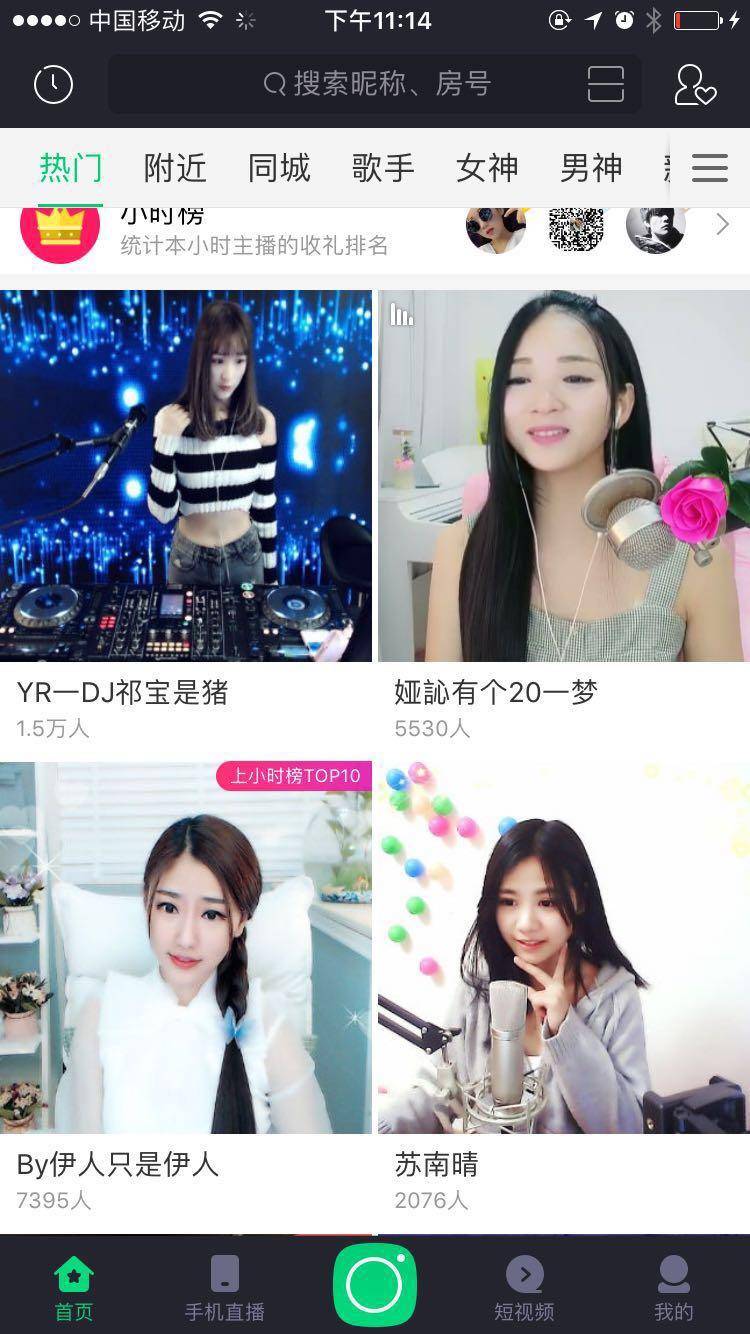Viewport: 750px width, 1334px height.
Task: Expand the 小时榜 ranking via right arrow
Action: pyautogui.click(x=722, y=225)
